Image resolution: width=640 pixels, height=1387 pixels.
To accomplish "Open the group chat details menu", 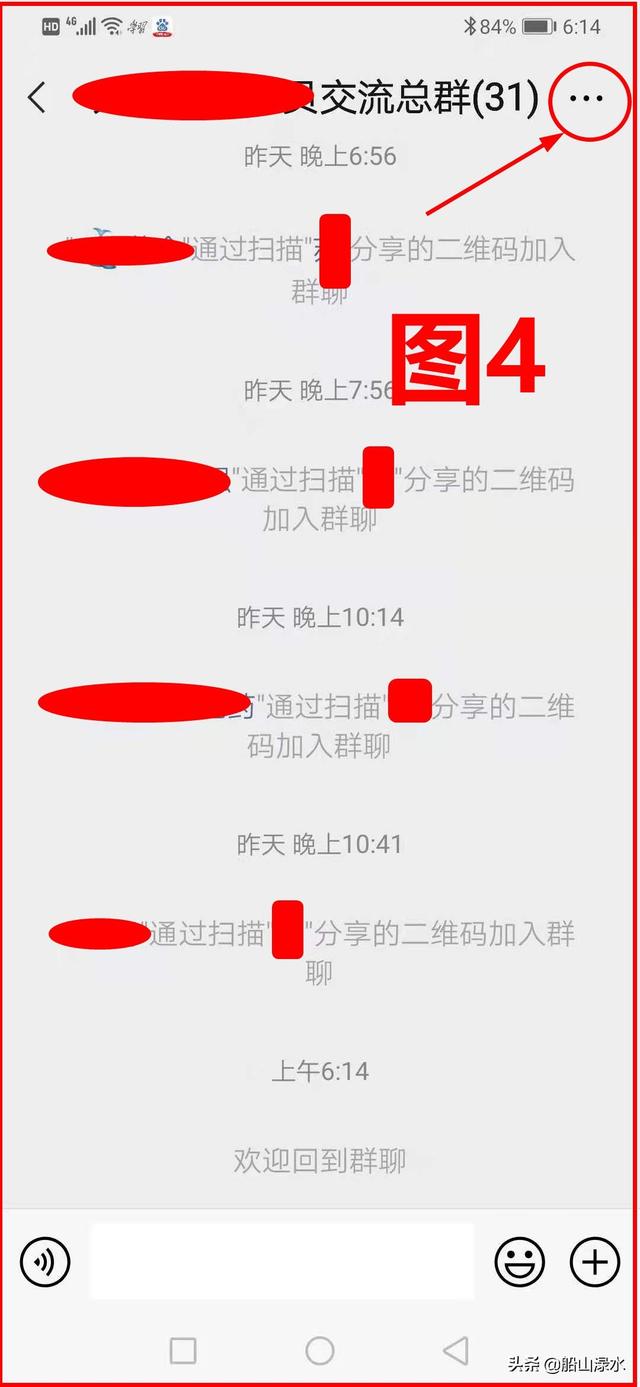I will tap(586, 98).
